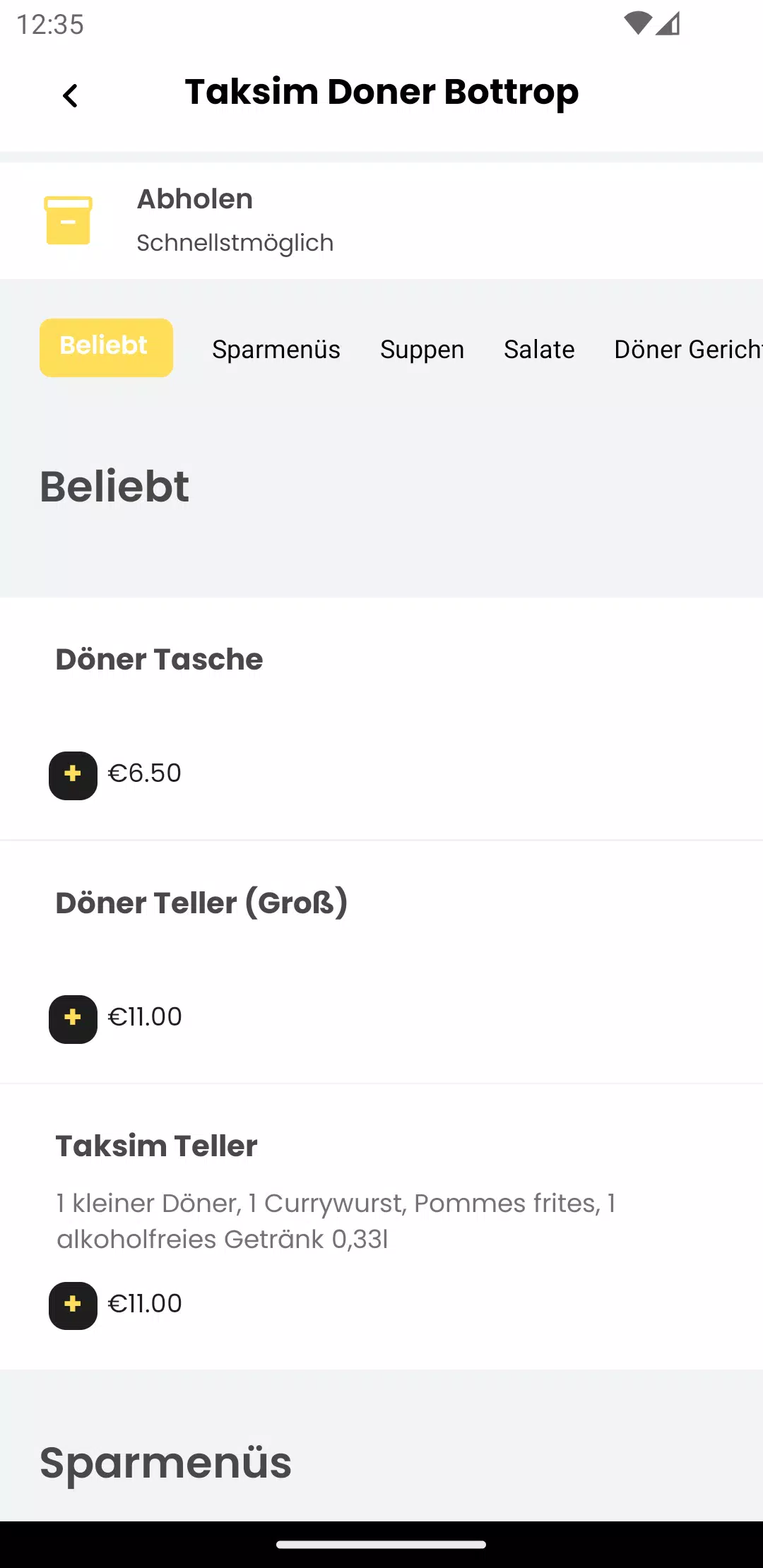Open the Abholen pickup options row
Image resolution: width=763 pixels, height=1568 pixels.
click(x=381, y=220)
